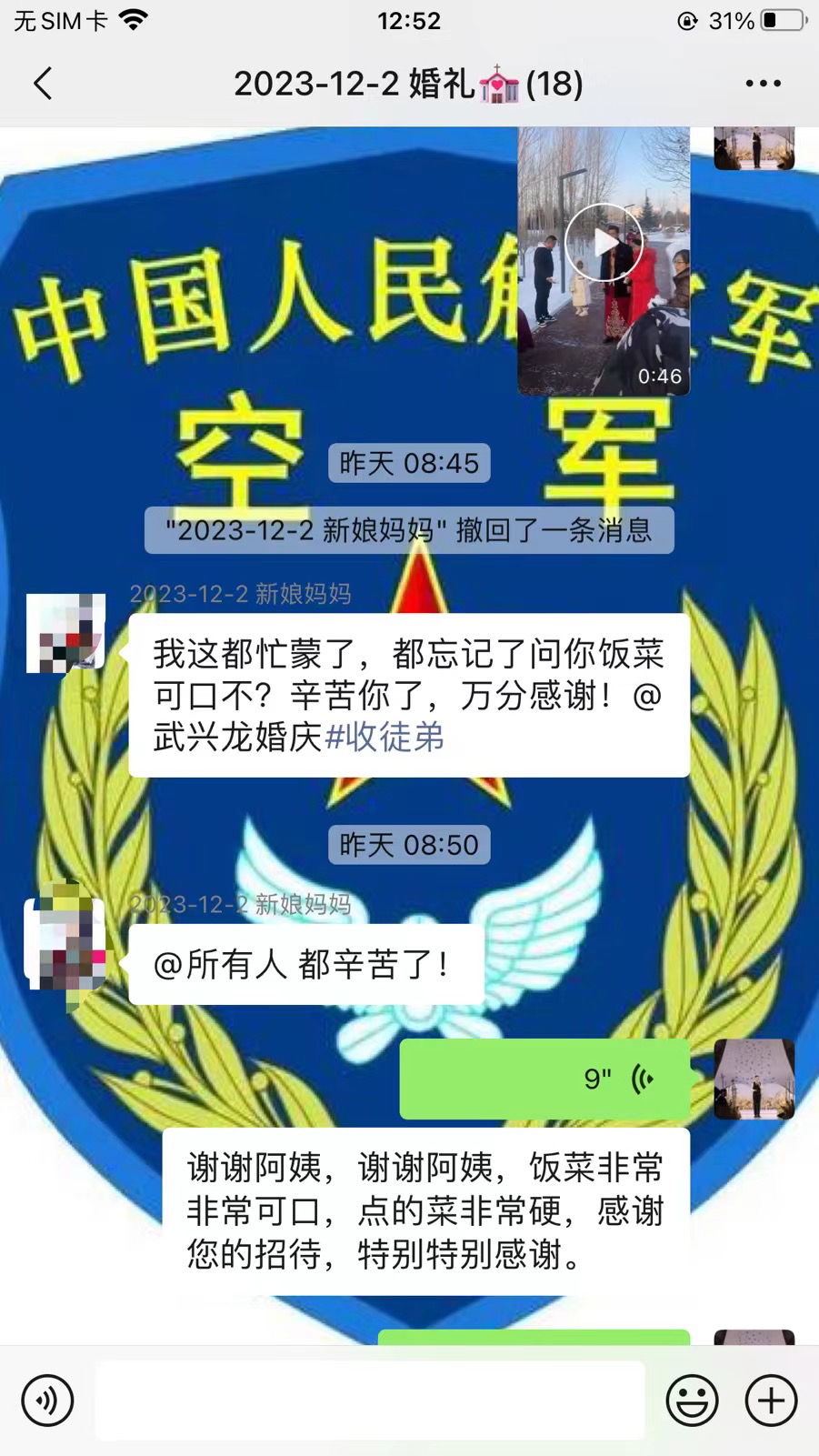
Task: View own profile avatar beside voice message
Action: click(x=754, y=1079)
